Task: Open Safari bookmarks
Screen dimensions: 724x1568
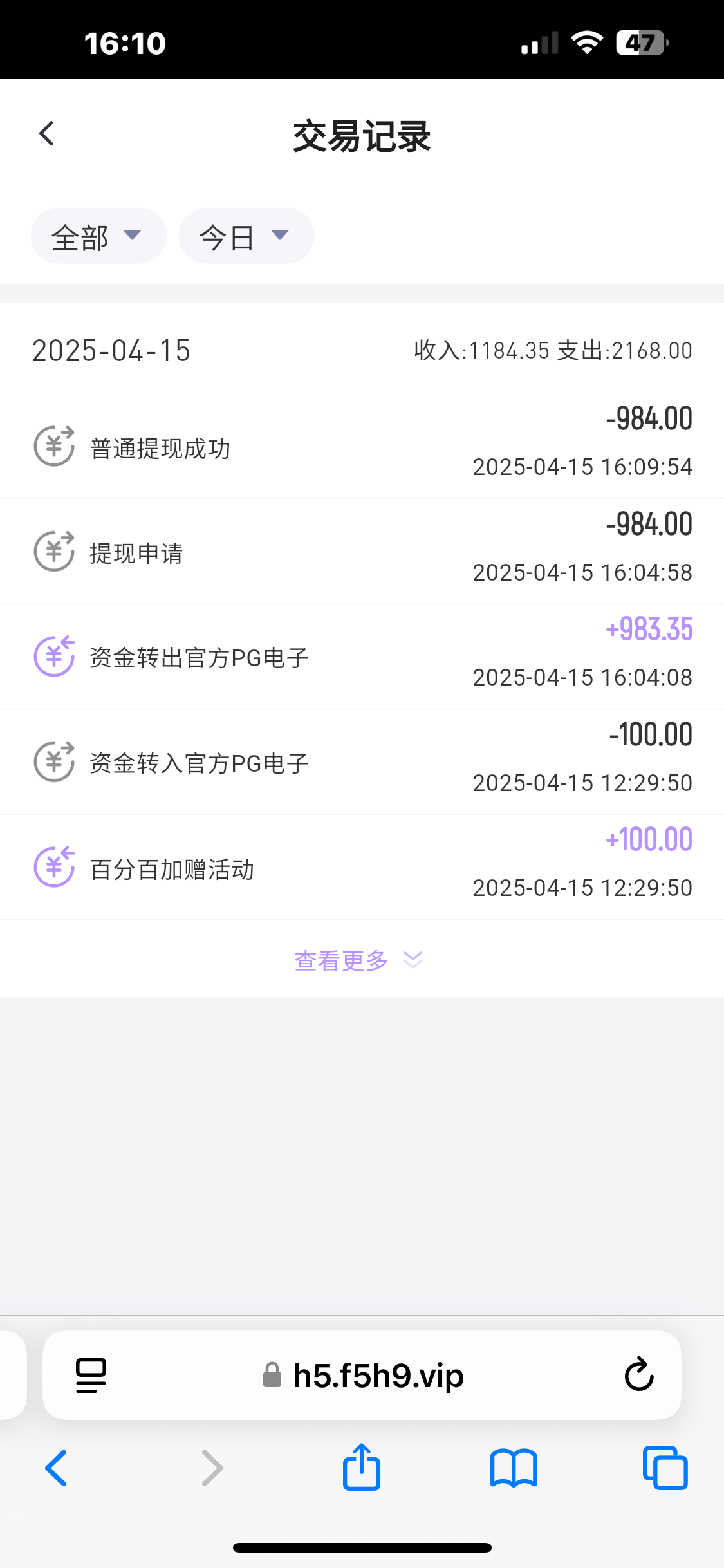Action: [x=513, y=1468]
